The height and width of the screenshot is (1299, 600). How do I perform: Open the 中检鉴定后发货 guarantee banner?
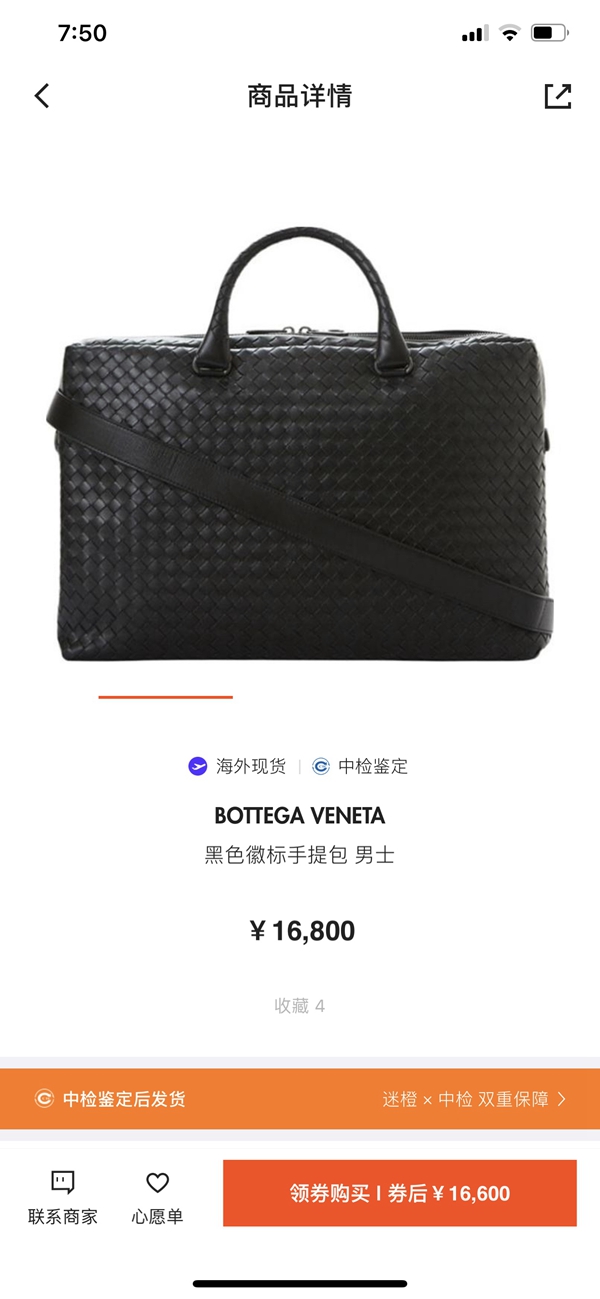(x=300, y=1099)
